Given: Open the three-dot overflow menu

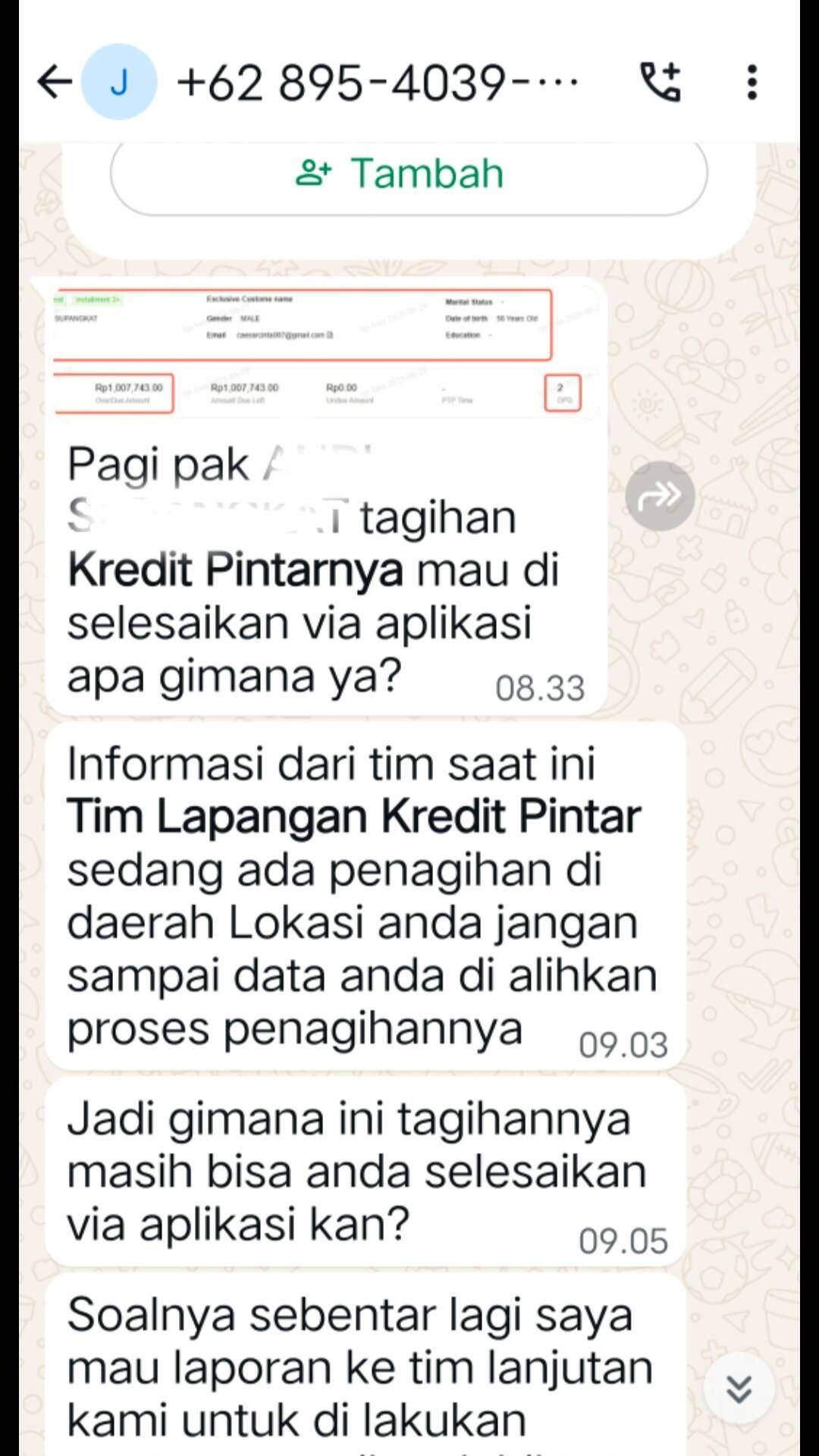Looking at the screenshot, I should 752,82.
